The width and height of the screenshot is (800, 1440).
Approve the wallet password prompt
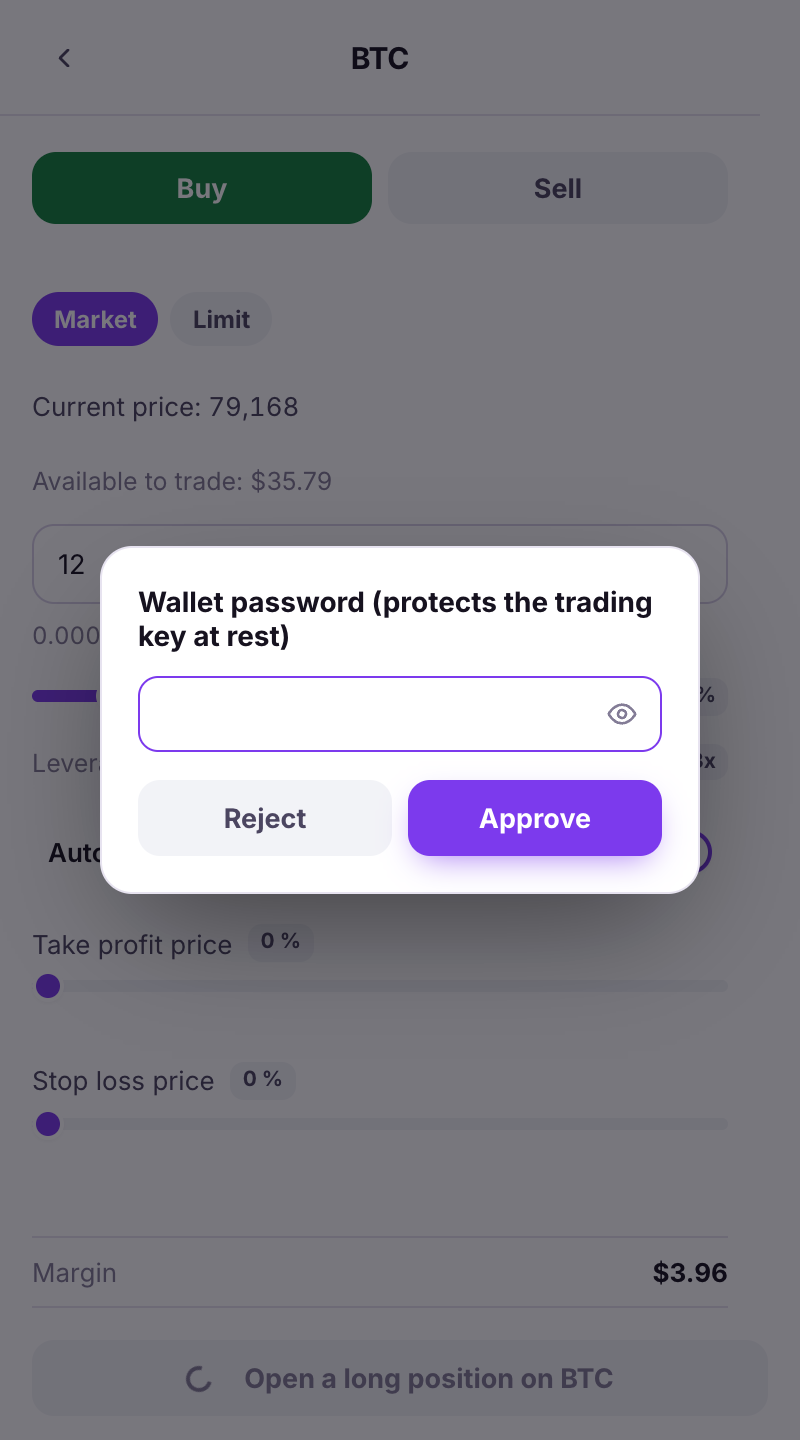tap(535, 818)
